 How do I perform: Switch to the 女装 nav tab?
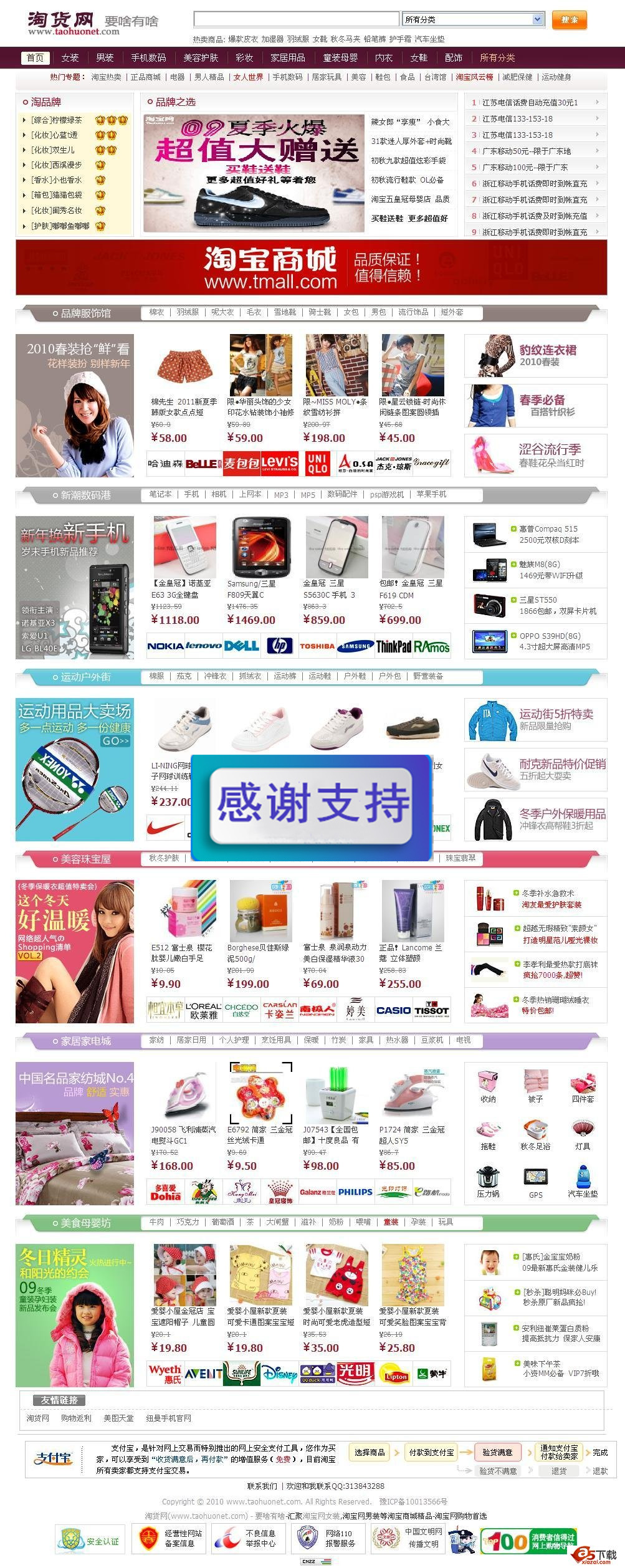pyautogui.click(x=70, y=58)
